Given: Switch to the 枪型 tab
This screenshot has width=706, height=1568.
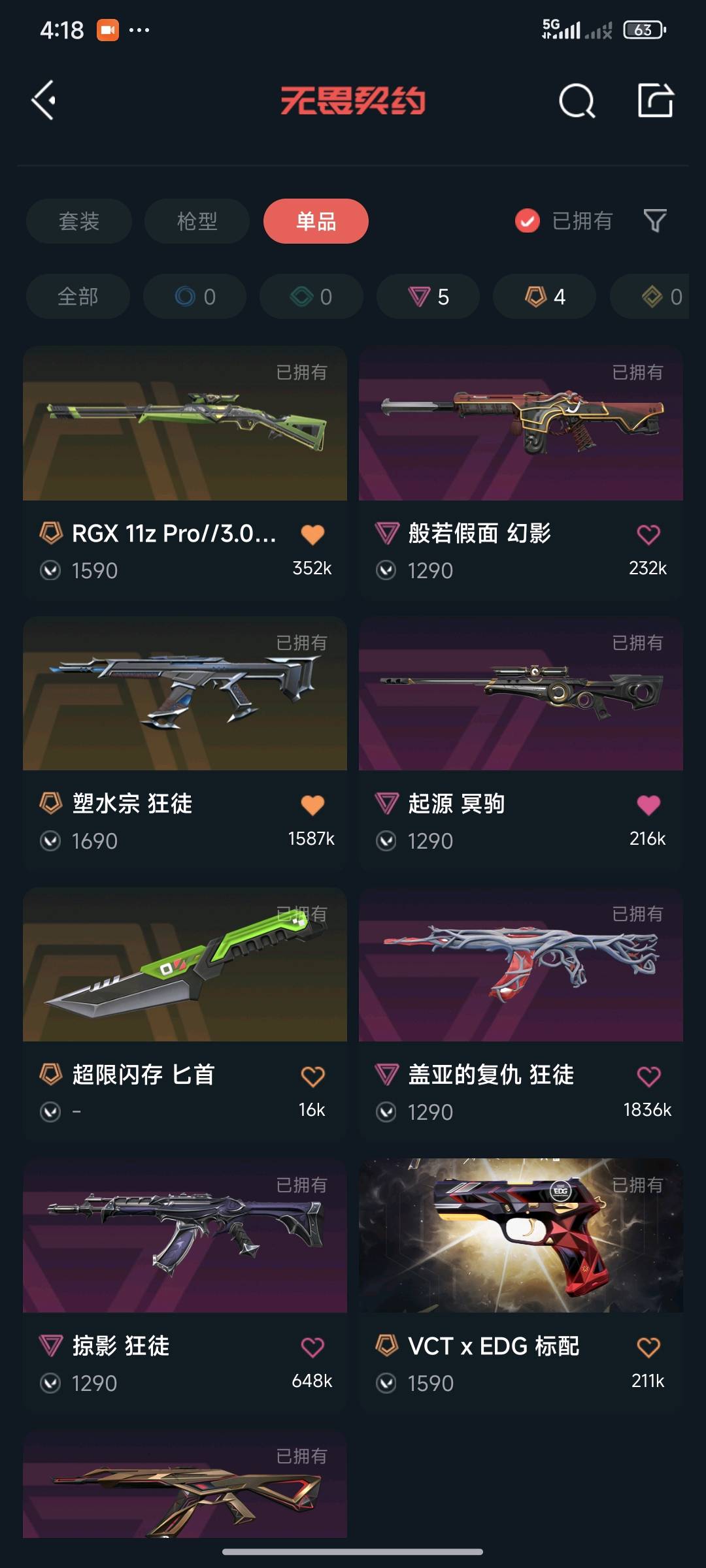Looking at the screenshot, I should 197,221.
